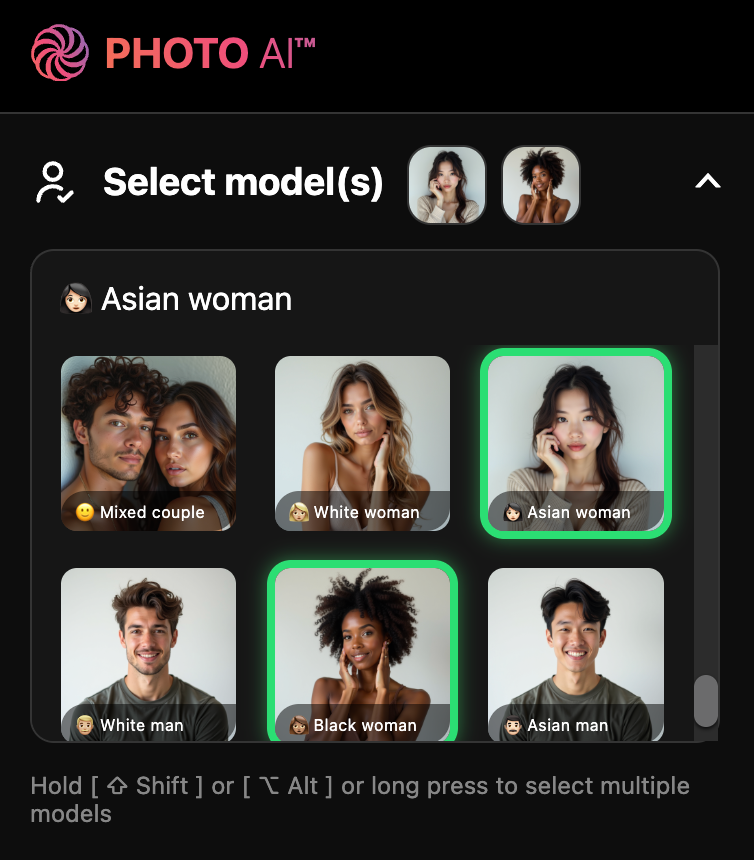Image resolution: width=754 pixels, height=860 pixels.
Task: Tap the selected Asian woman chip in header
Action: pos(447,185)
